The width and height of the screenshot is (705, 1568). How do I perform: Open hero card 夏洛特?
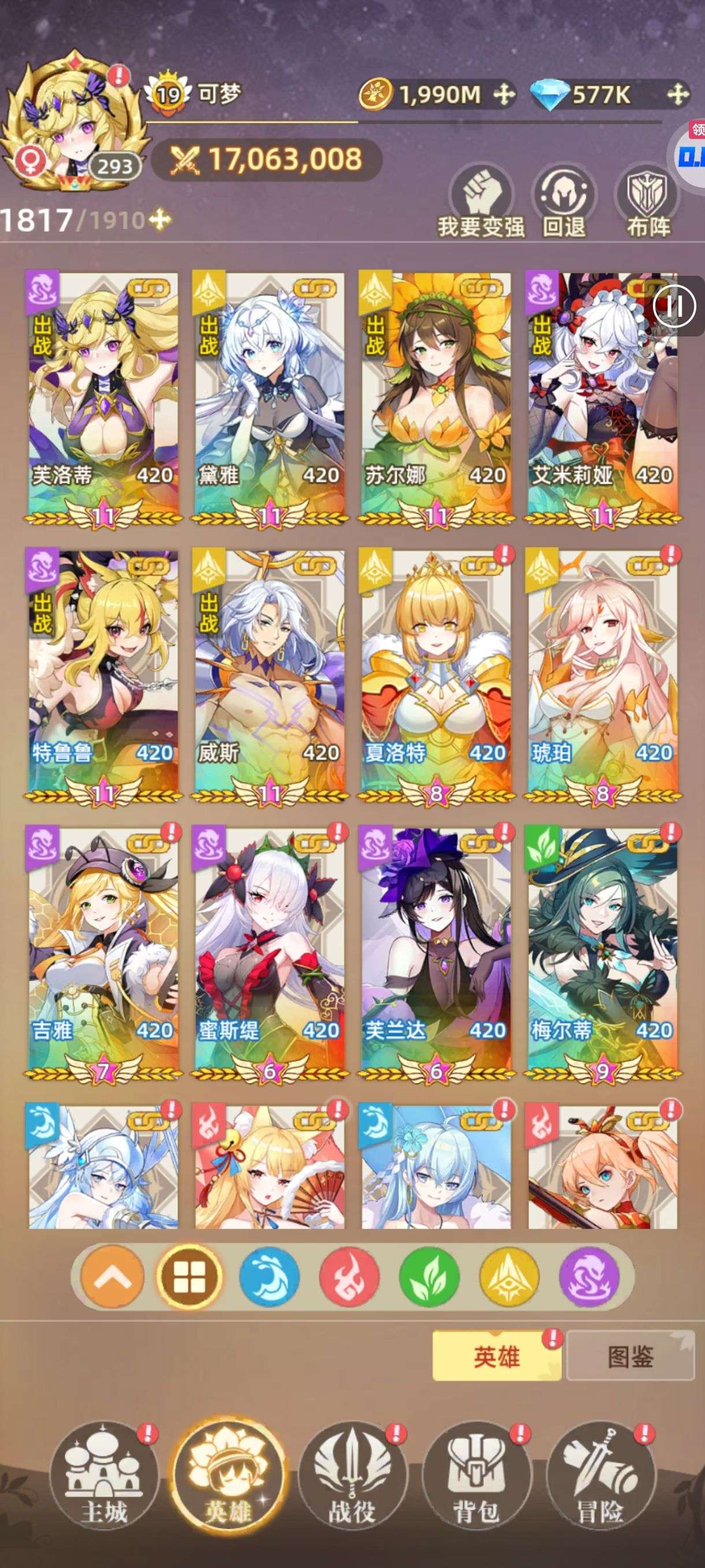click(x=436, y=672)
